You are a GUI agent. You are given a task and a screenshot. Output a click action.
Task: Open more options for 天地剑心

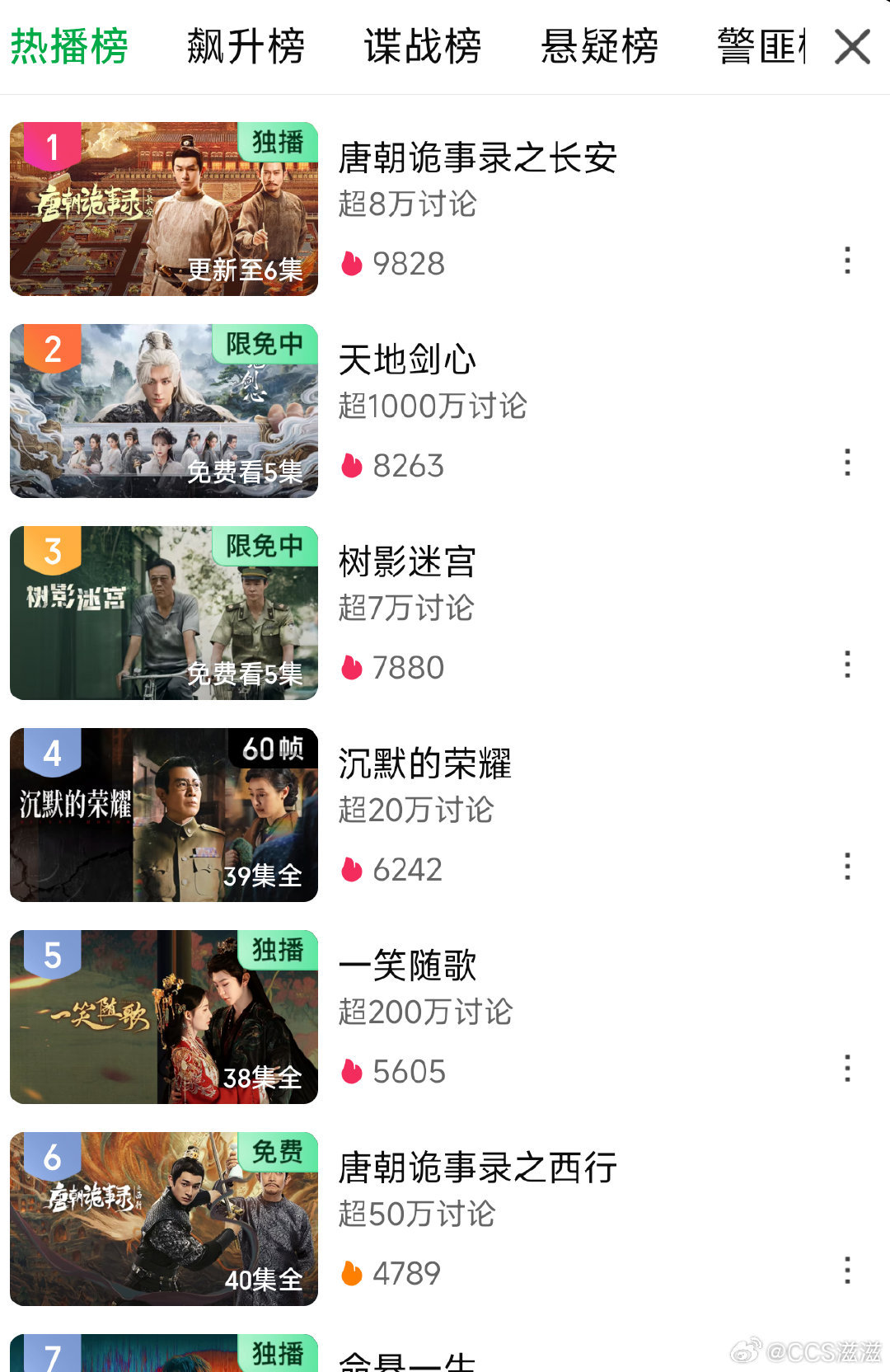(847, 463)
